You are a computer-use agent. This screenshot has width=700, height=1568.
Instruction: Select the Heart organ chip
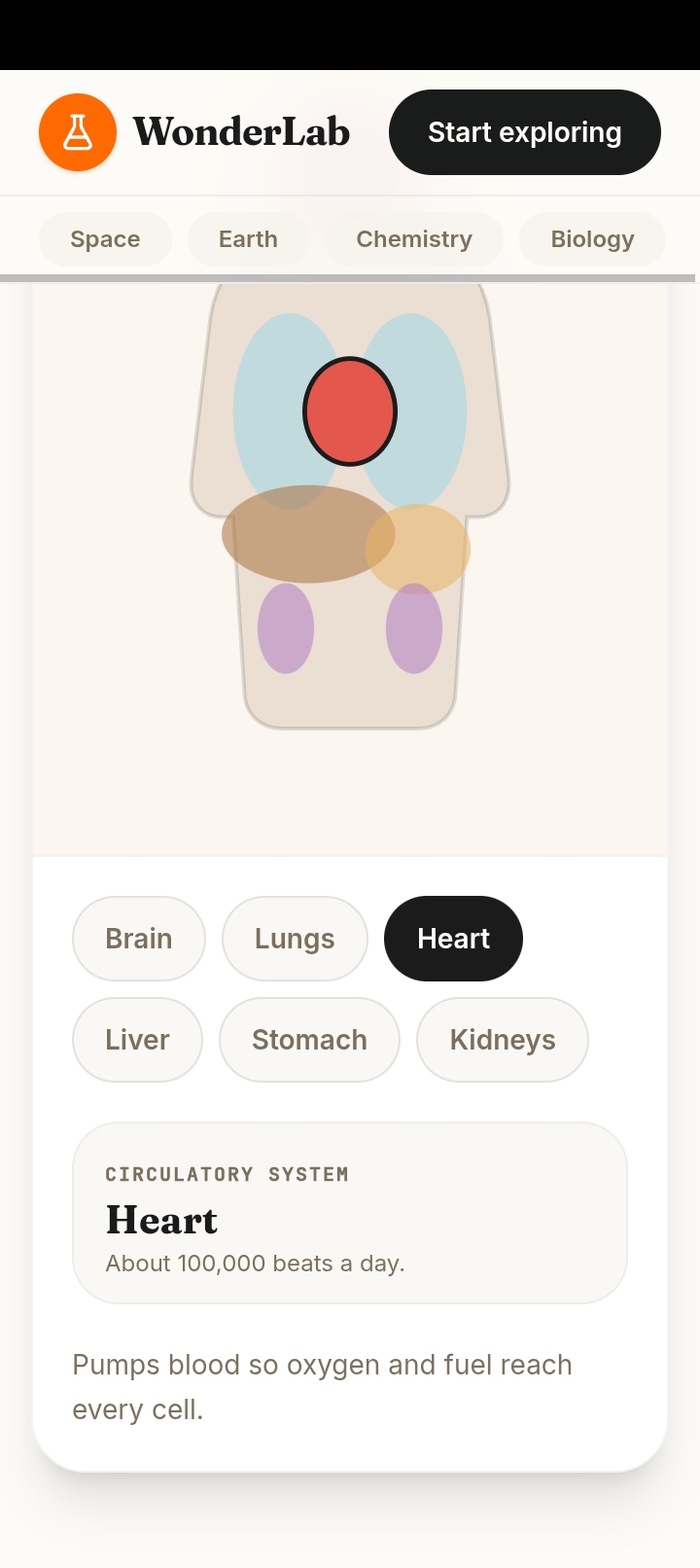[453, 939]
